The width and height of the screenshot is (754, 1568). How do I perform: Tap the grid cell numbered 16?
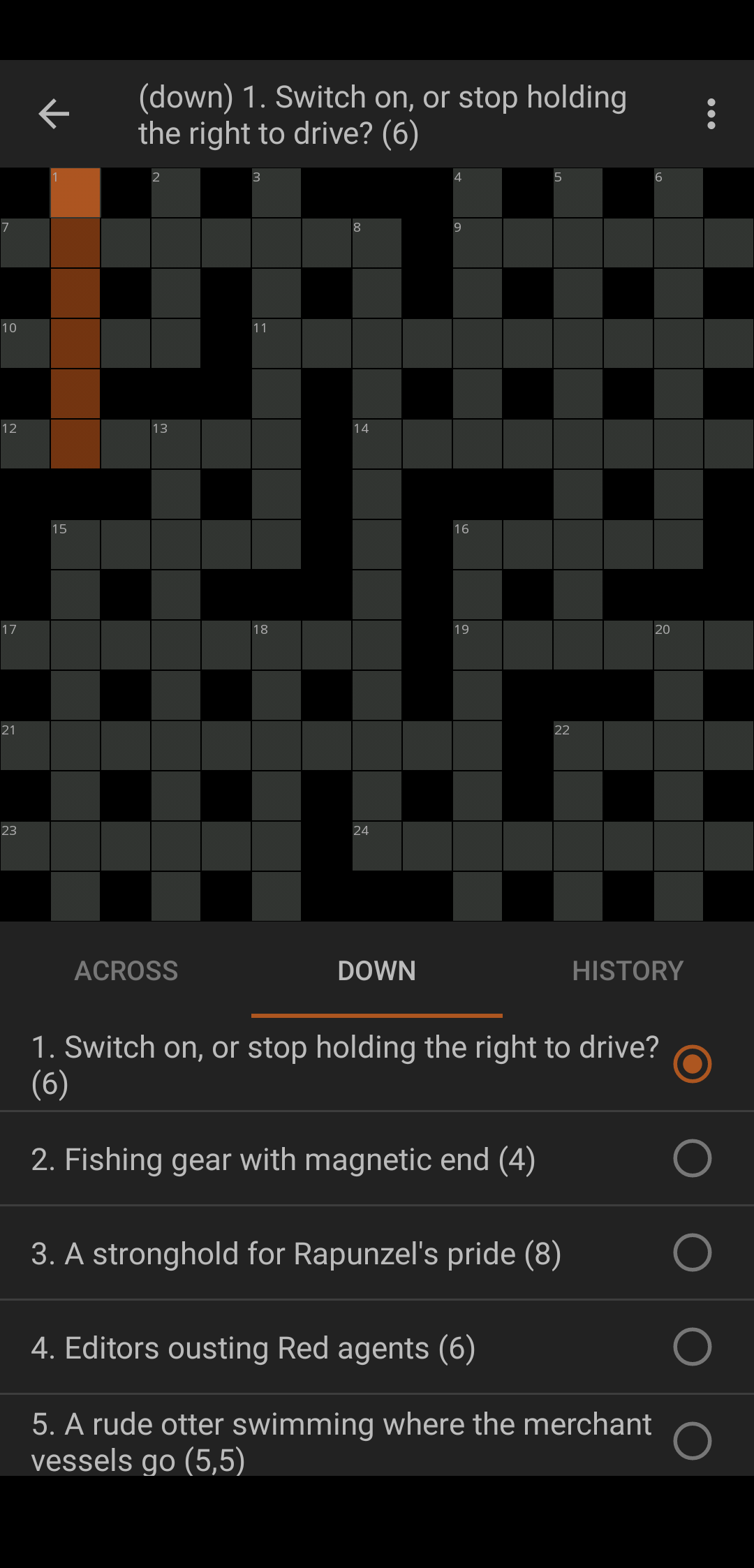[x=478, y=545]
